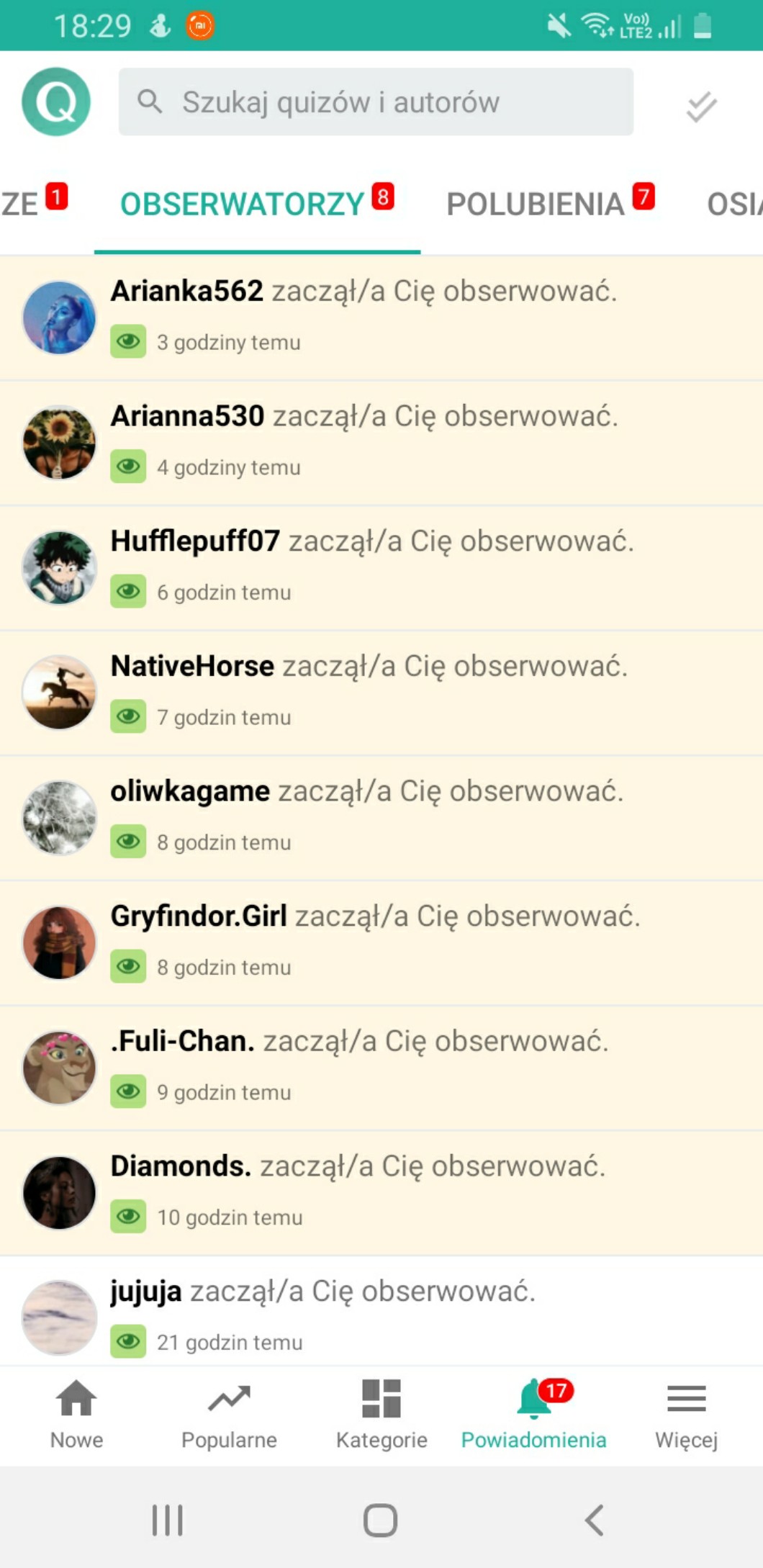Tap the Powiadomienia bell tab
Image resolution: width=763 pixels, height=1568 pixels.
[x=534, y=1415]
